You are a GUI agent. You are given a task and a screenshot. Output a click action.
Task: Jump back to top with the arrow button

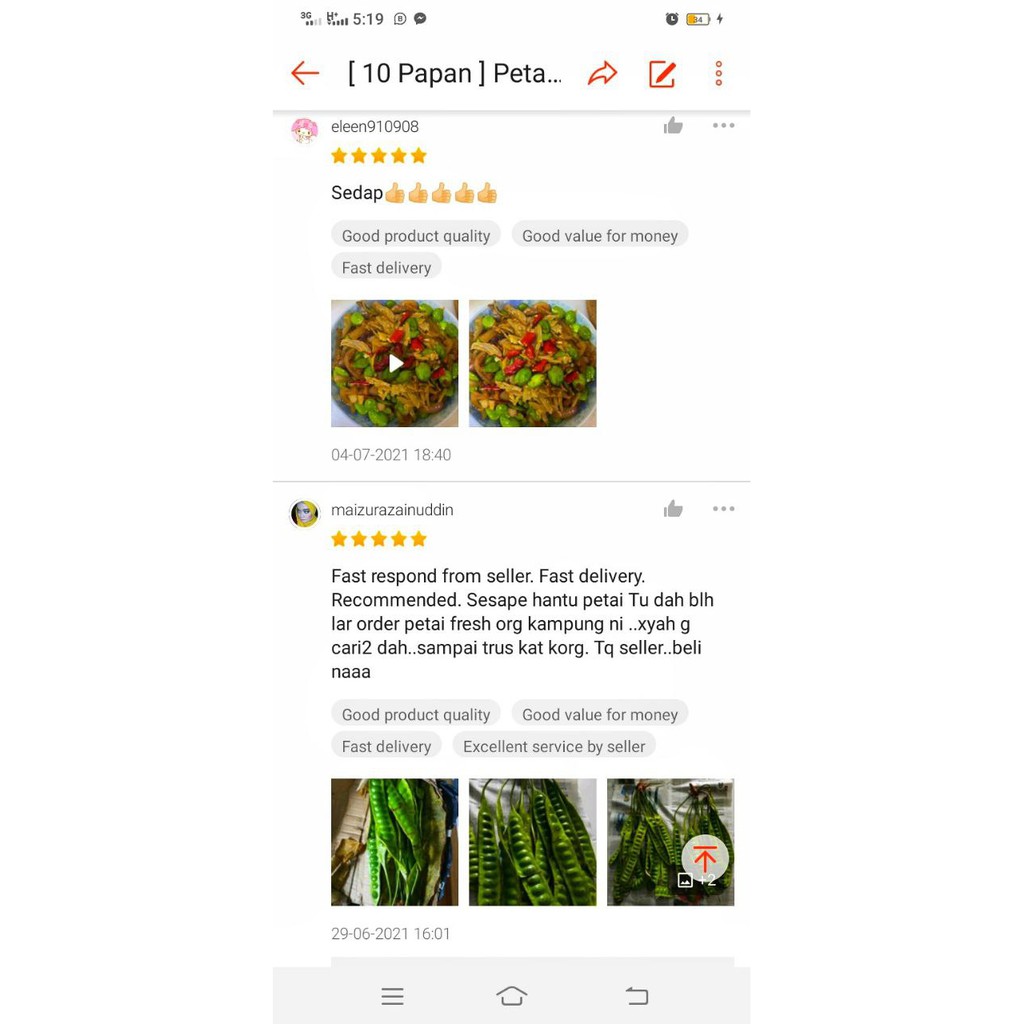705,858
